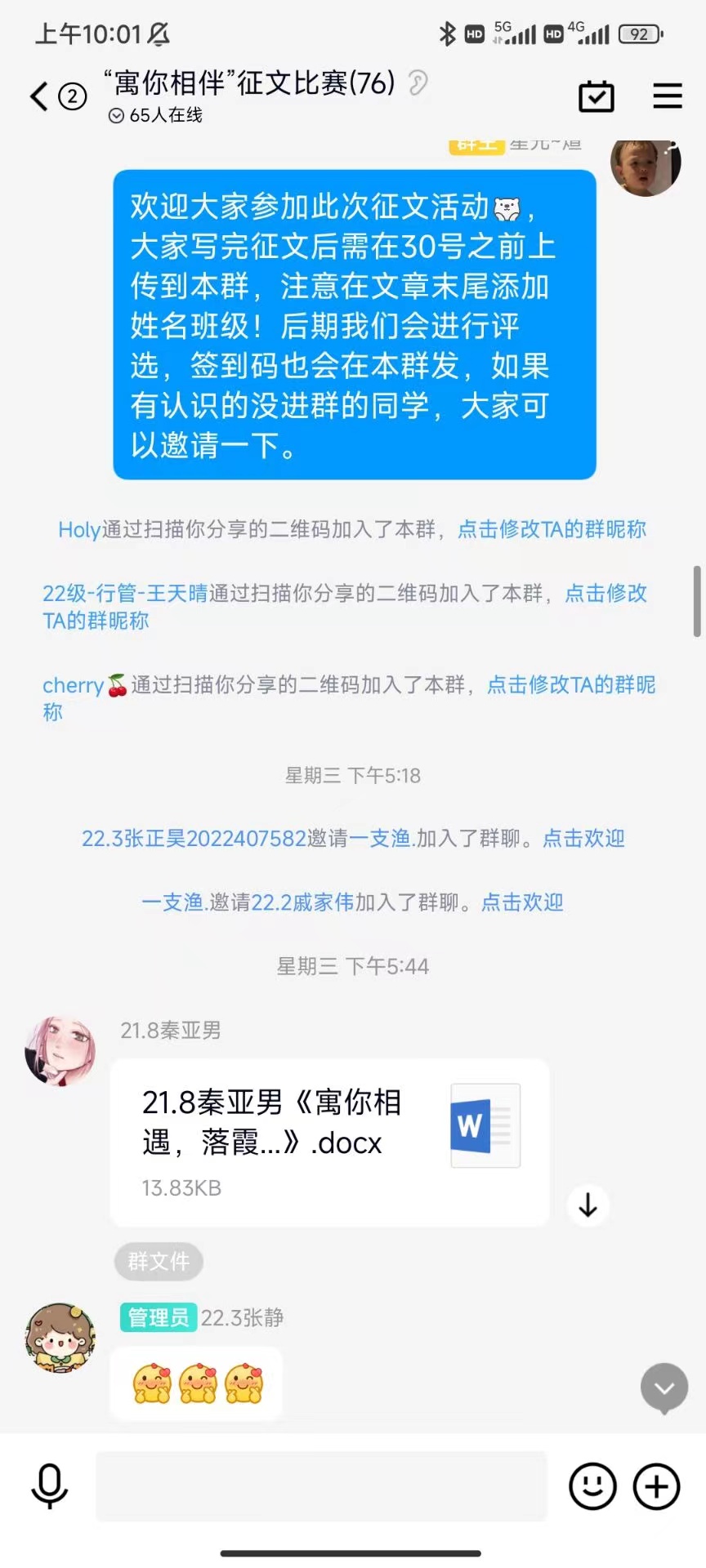Go back to the chat list

coord(39,96)
